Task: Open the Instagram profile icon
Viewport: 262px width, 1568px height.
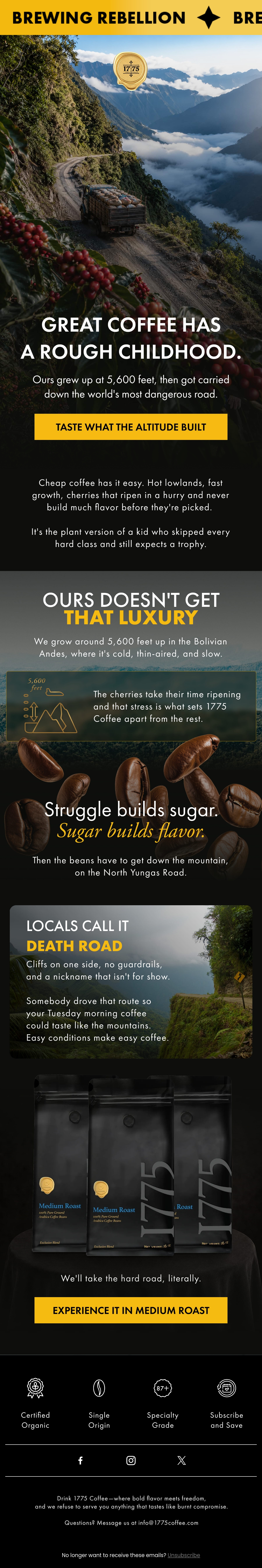Action: tap(131, 1460)
